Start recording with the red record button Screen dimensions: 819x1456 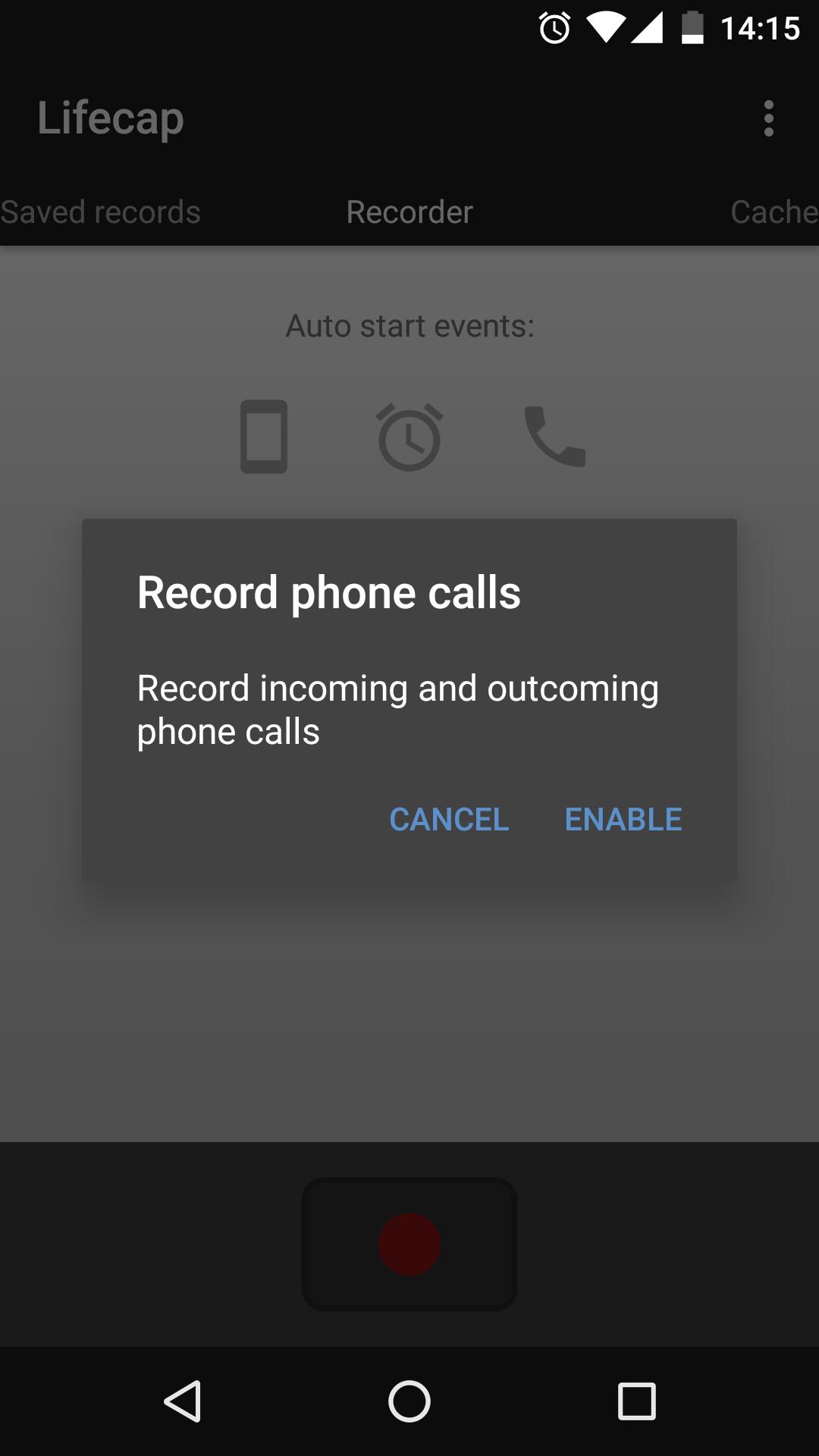(409, 1244)
